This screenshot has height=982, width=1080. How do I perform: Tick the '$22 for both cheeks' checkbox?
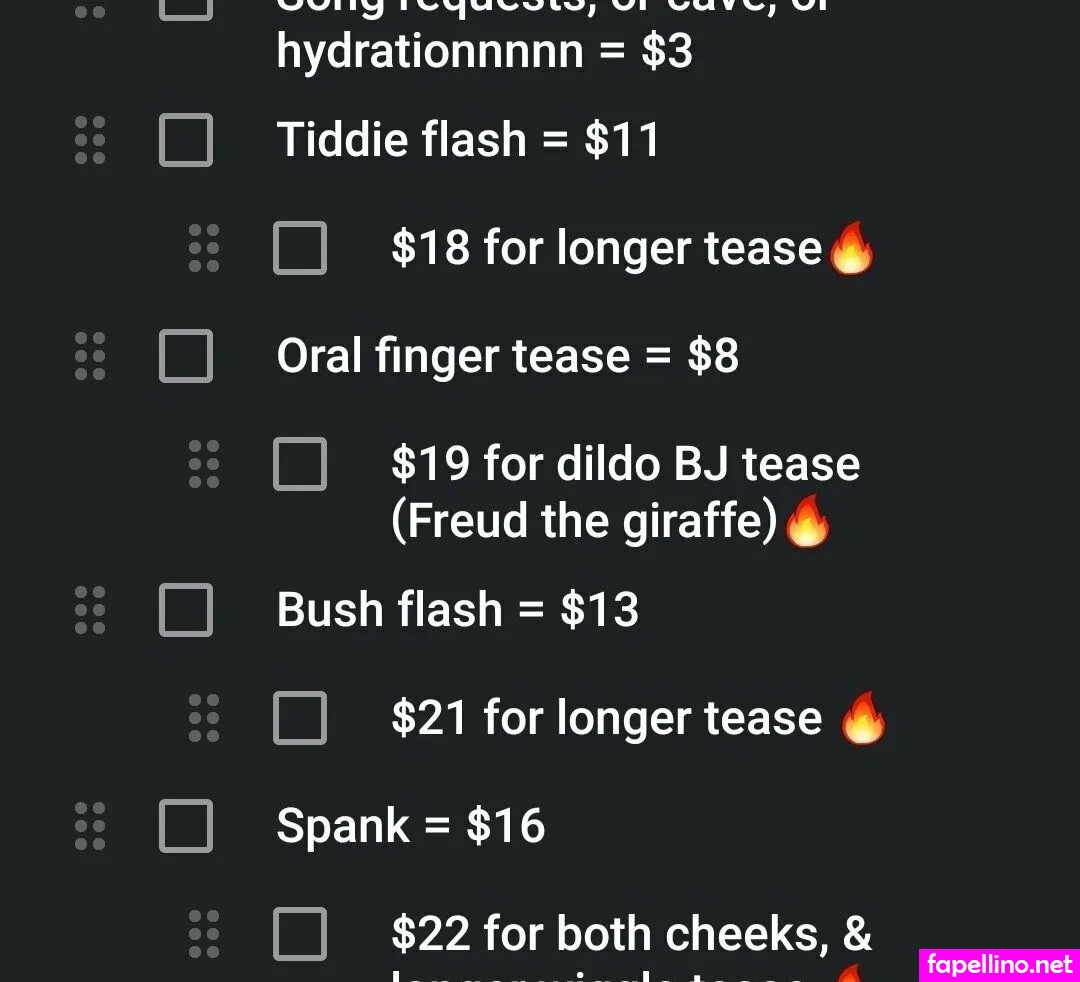300,934
